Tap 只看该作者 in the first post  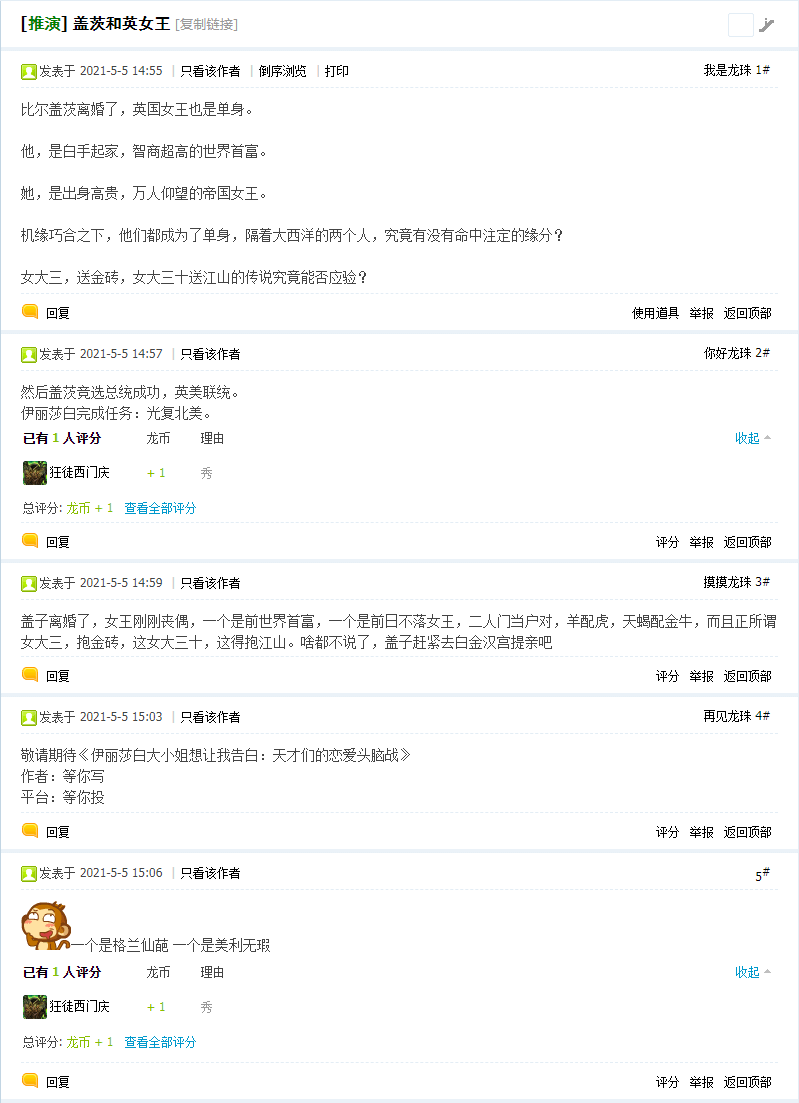[x=210, y=71]
